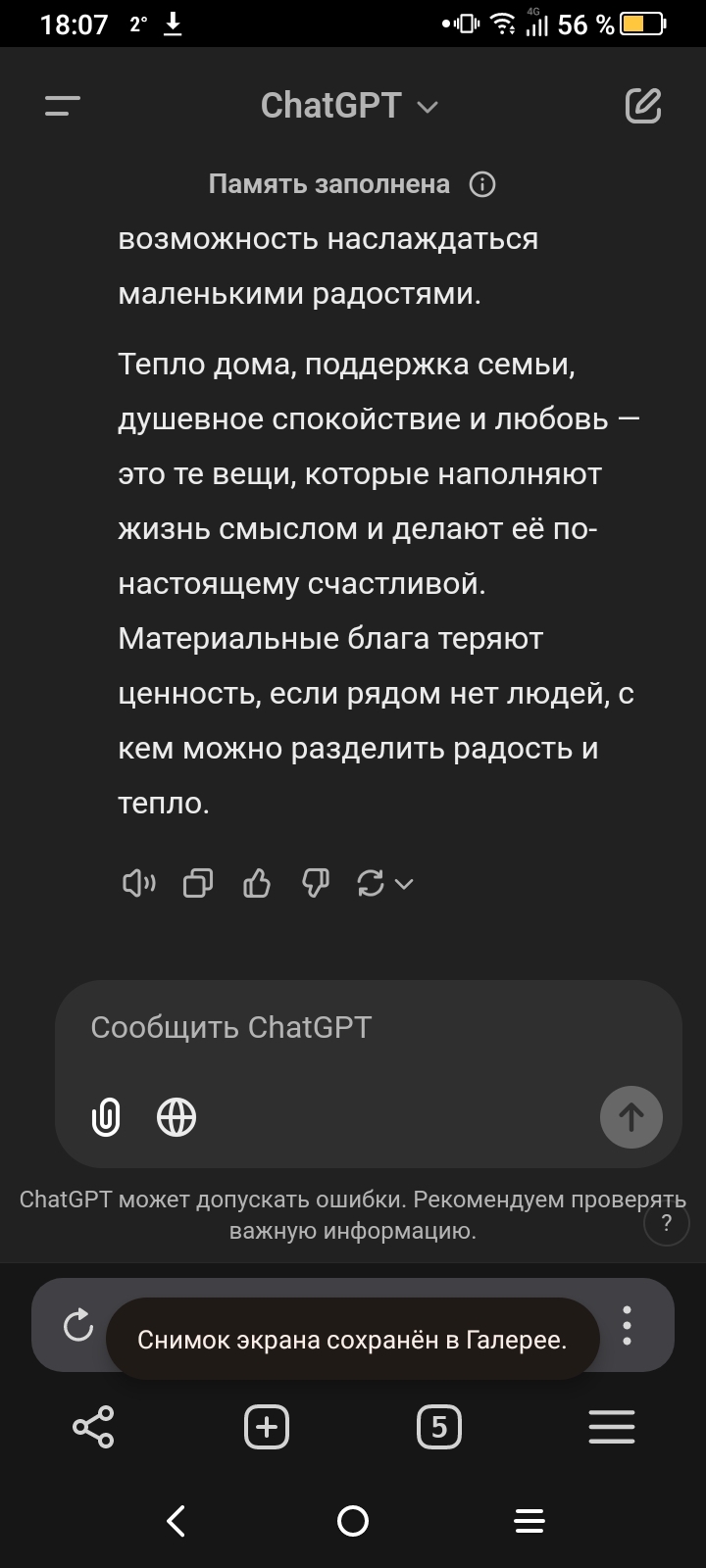The width and height of the screenshot is (706, 1568).
Task: Open the browser three-dot menu
Action: click(x=628, y=1326)
